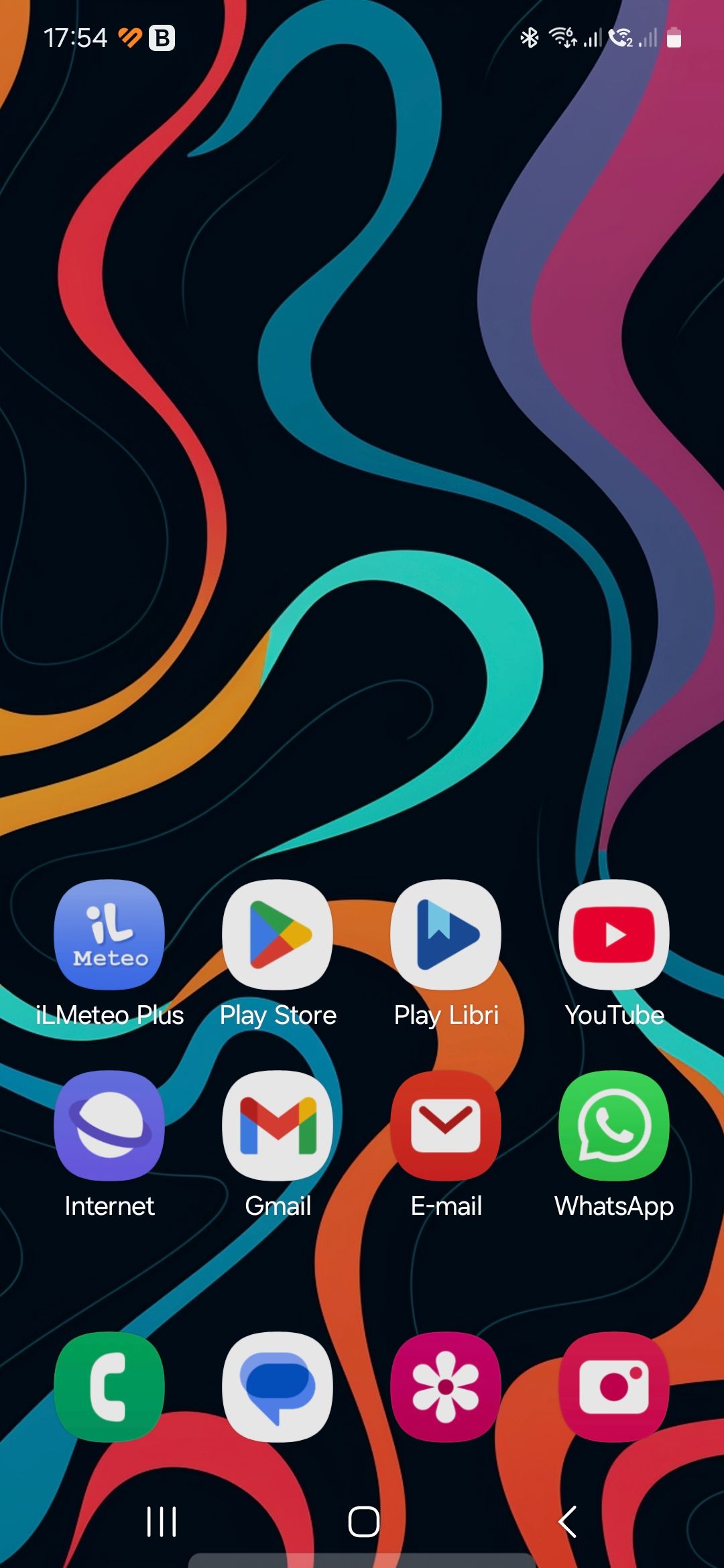Launch the YouTube app
The image size is (724, 1568).
[614, 934]
